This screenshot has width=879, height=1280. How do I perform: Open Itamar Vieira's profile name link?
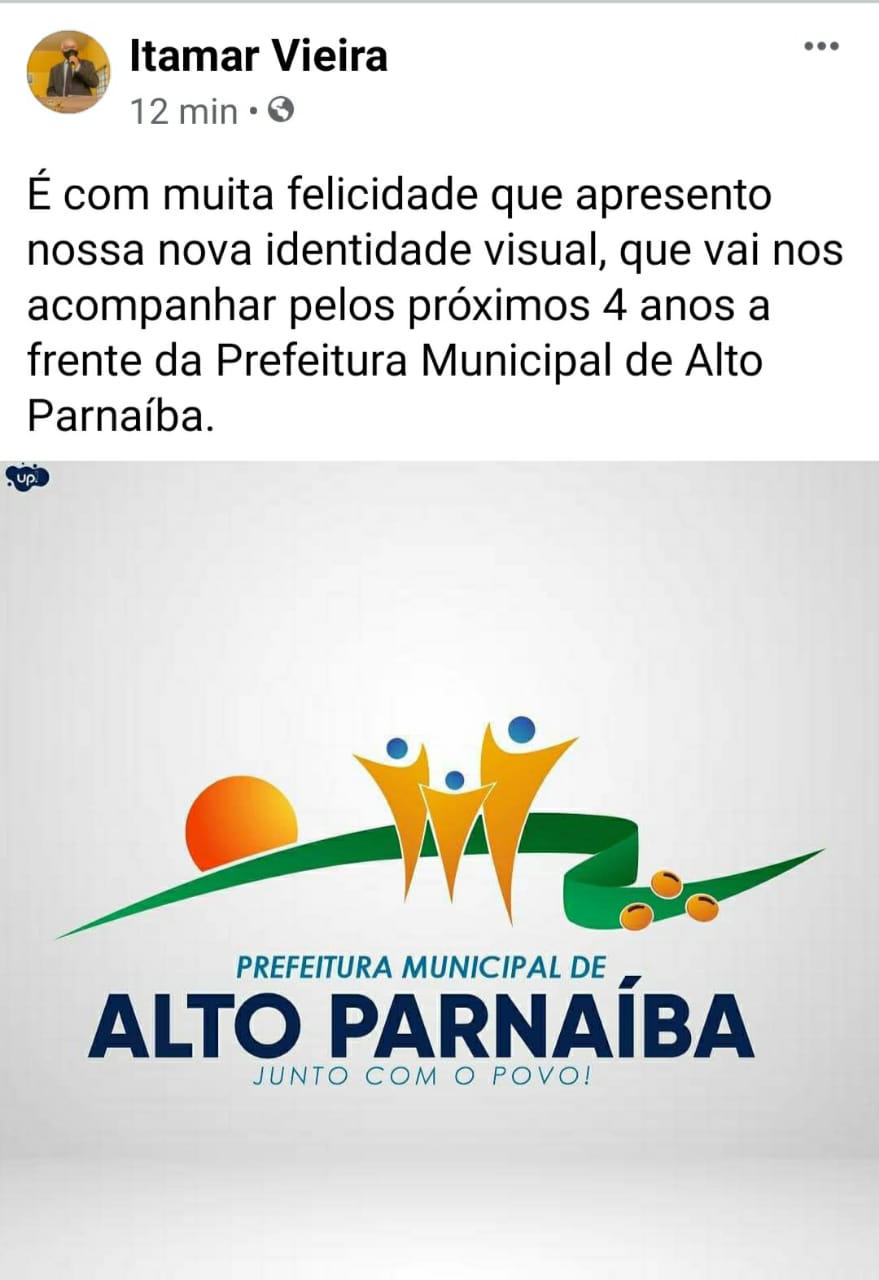point(258,57)
